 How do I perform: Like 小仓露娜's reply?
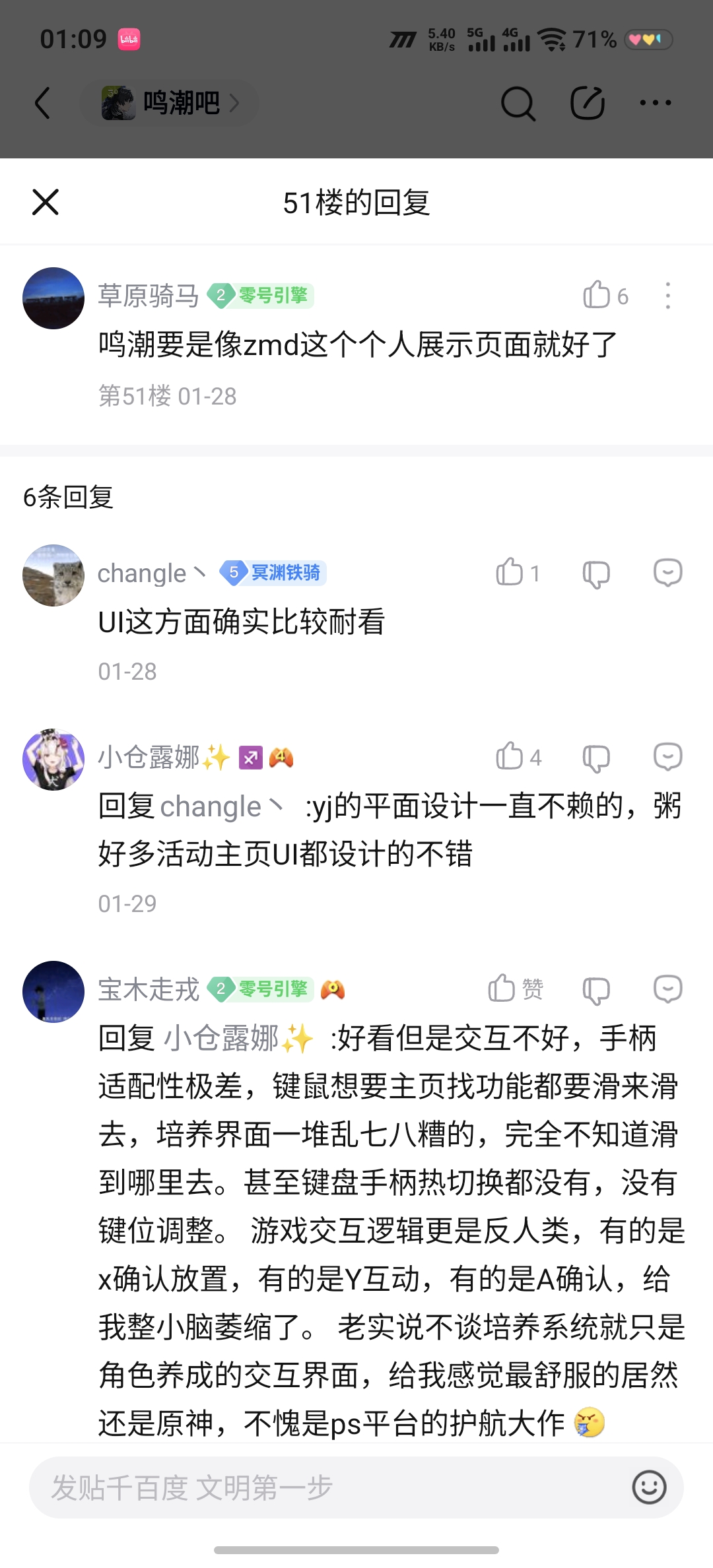[x=510, y=756]
